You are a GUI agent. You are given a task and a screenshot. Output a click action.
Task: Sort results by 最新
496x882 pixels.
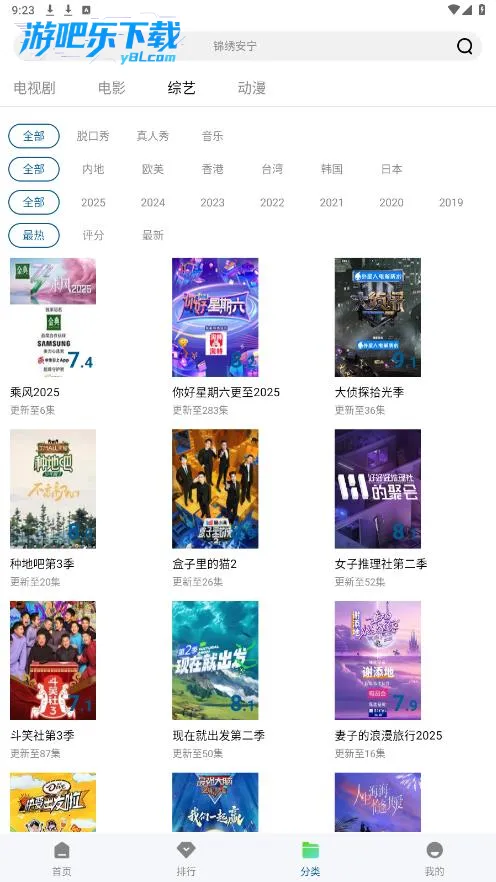(x=153, y=235)
